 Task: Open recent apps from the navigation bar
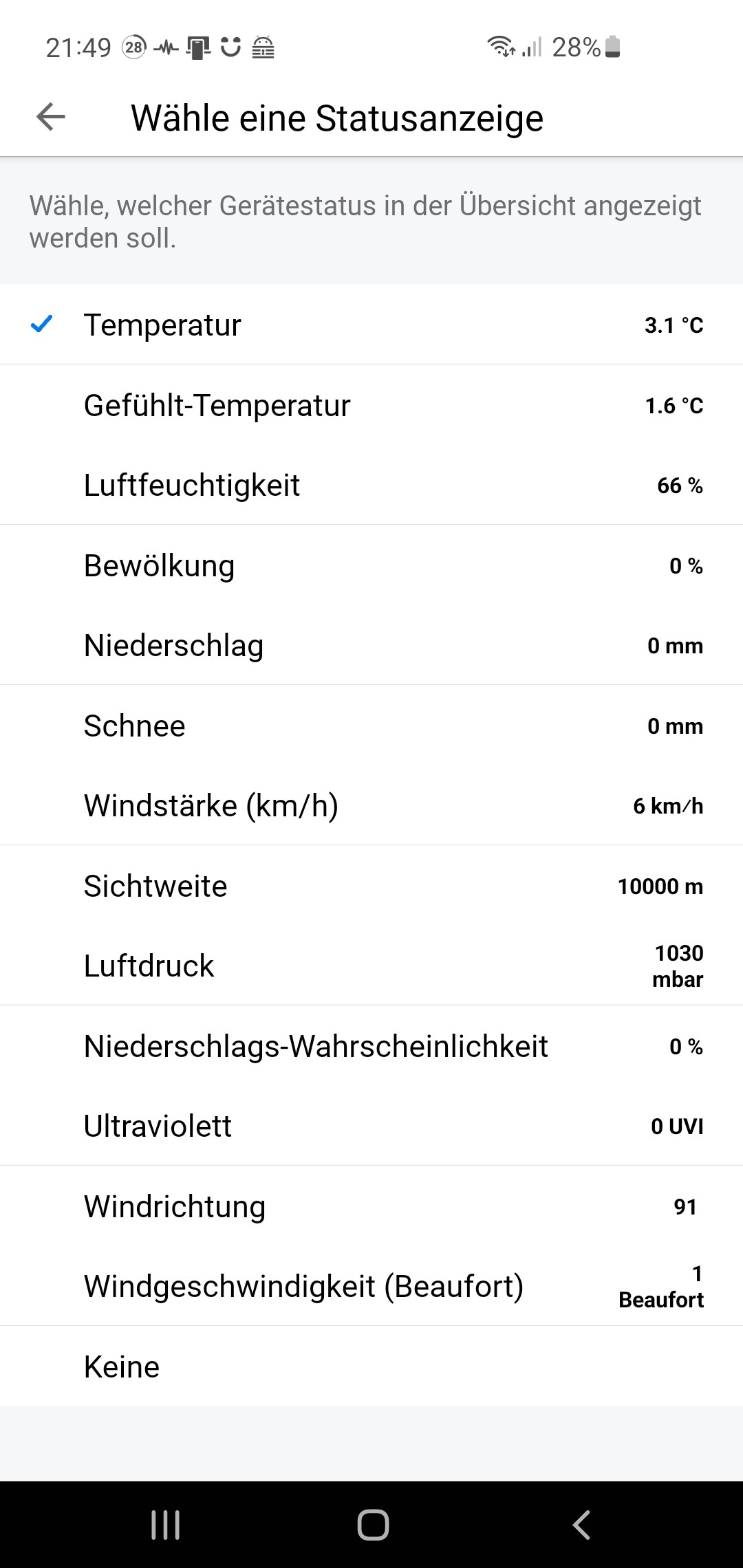[165, 1525]
